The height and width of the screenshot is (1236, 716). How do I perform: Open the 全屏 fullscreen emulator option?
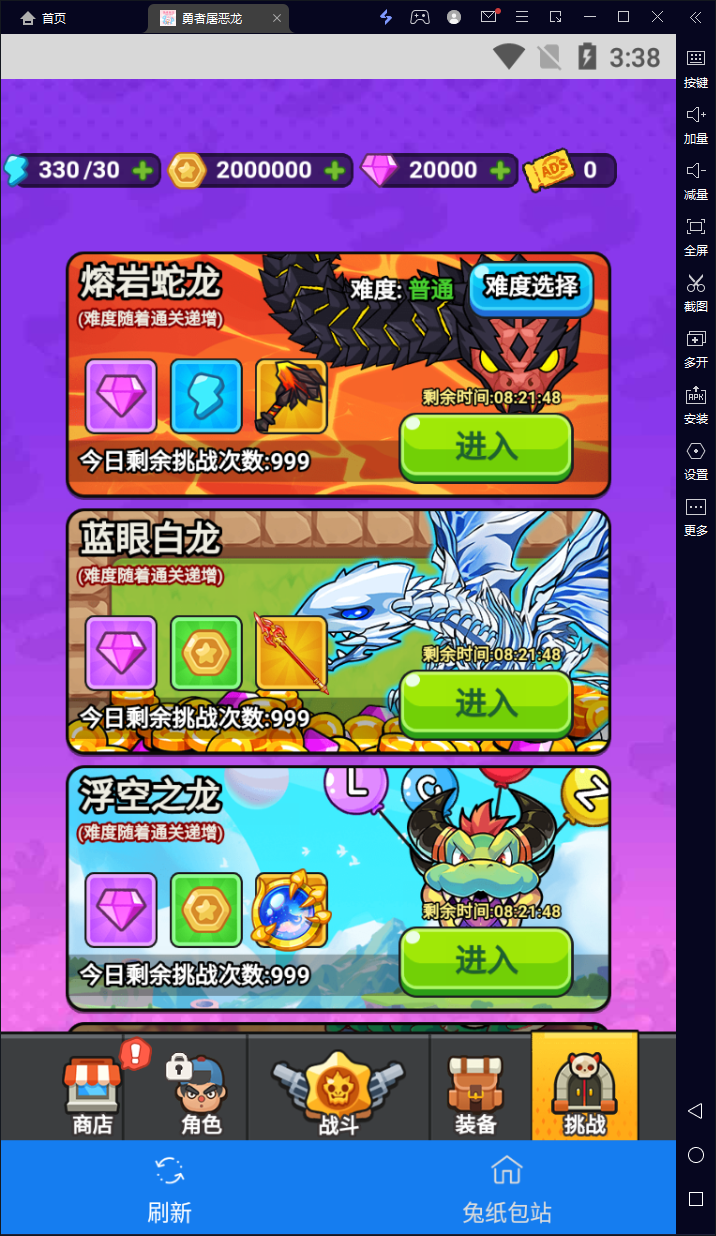coord(695,235)
